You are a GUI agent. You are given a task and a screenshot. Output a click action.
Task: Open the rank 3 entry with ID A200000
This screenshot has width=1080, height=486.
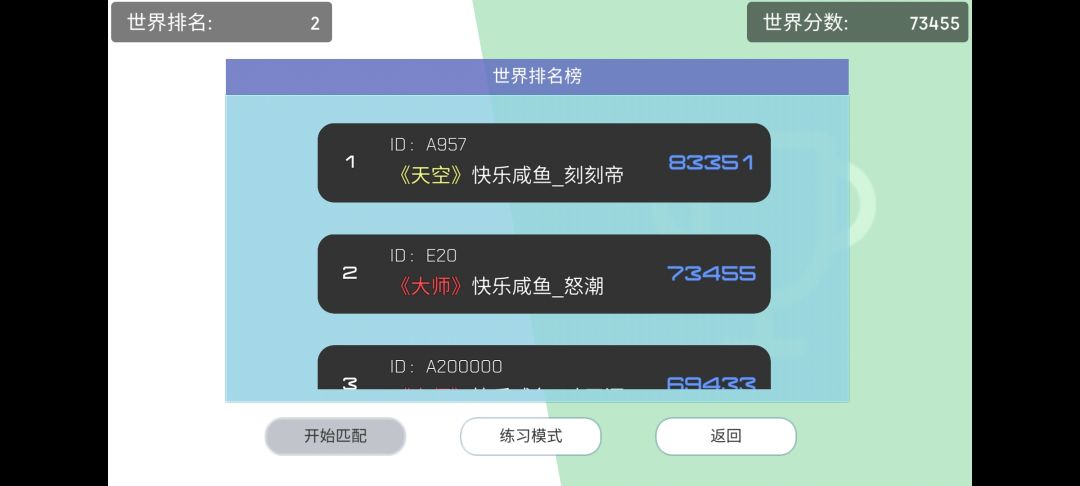pos(544,368)
